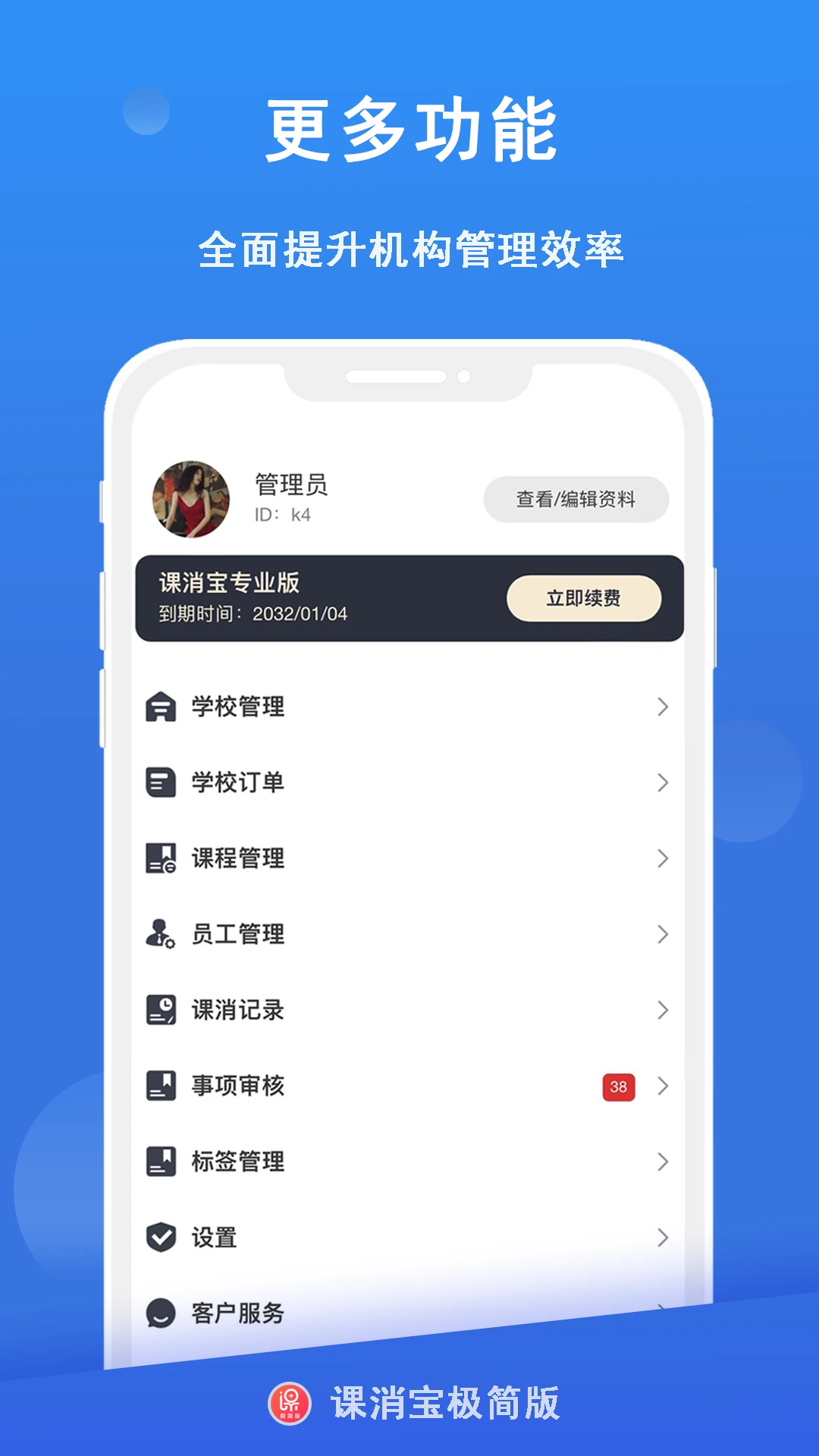
Task: Tap the administrator profile avatar photo
Action: 190,499
